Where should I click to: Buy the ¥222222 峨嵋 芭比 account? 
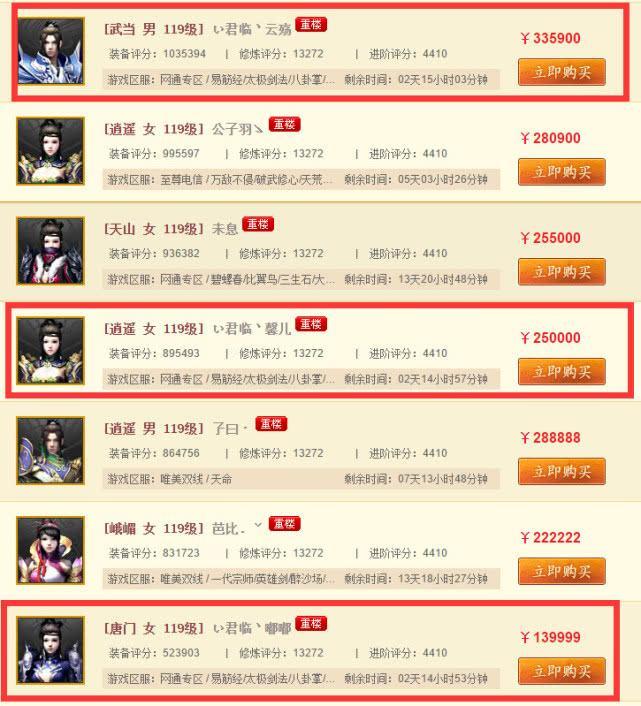click(561, 572)
